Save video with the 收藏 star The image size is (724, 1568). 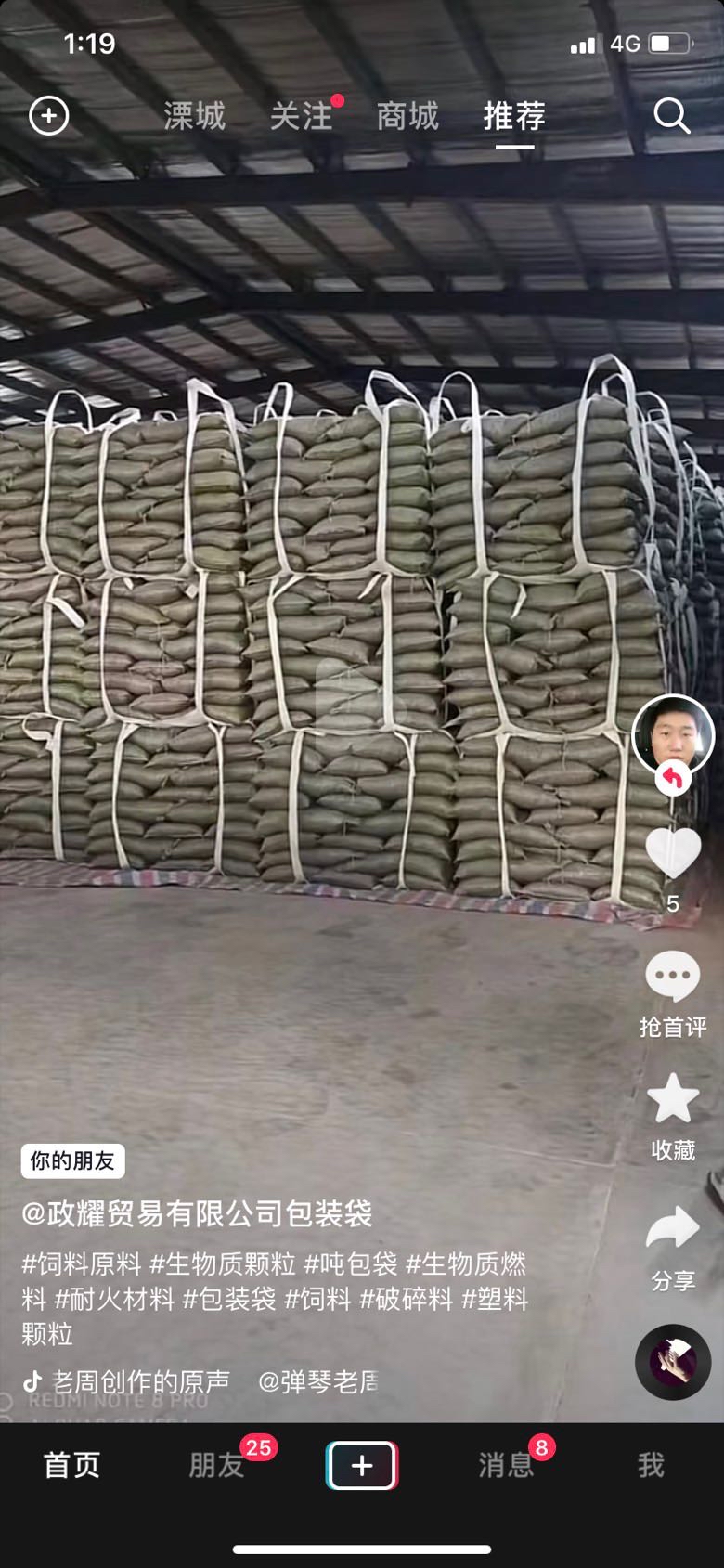[673, 1100]
